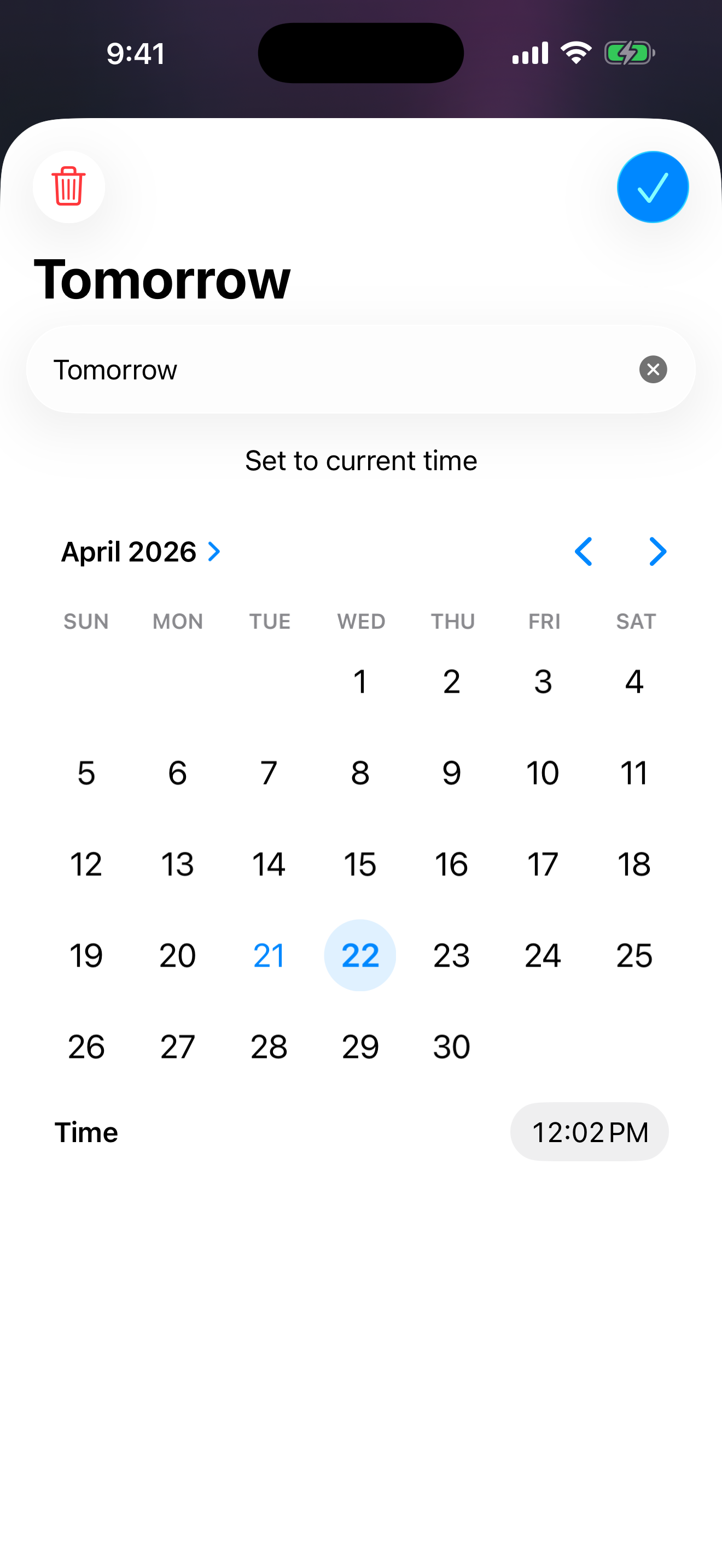The height and width of the screenshot is (1568, 722).
Task: Adjust time via the 12:02 PM control
Action: (589, 1132)
